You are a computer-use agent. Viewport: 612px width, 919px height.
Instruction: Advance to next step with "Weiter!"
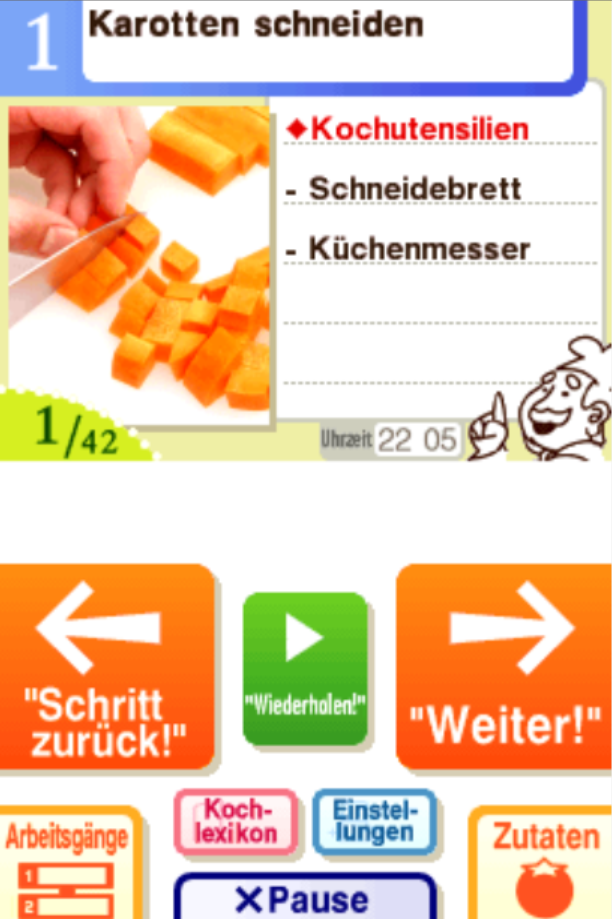(504, 667)
